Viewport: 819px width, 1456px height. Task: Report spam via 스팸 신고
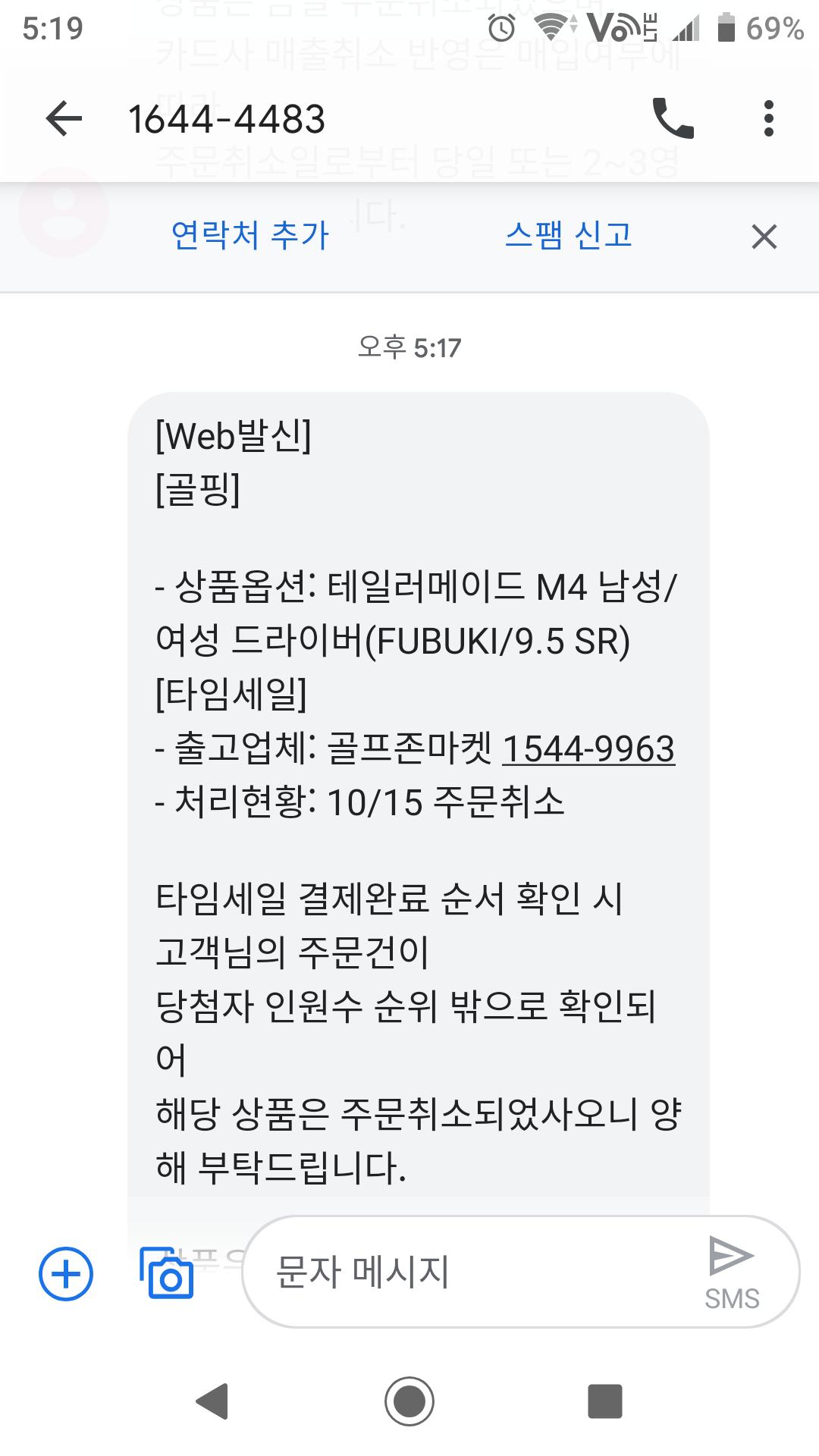[x=568, y=235]
